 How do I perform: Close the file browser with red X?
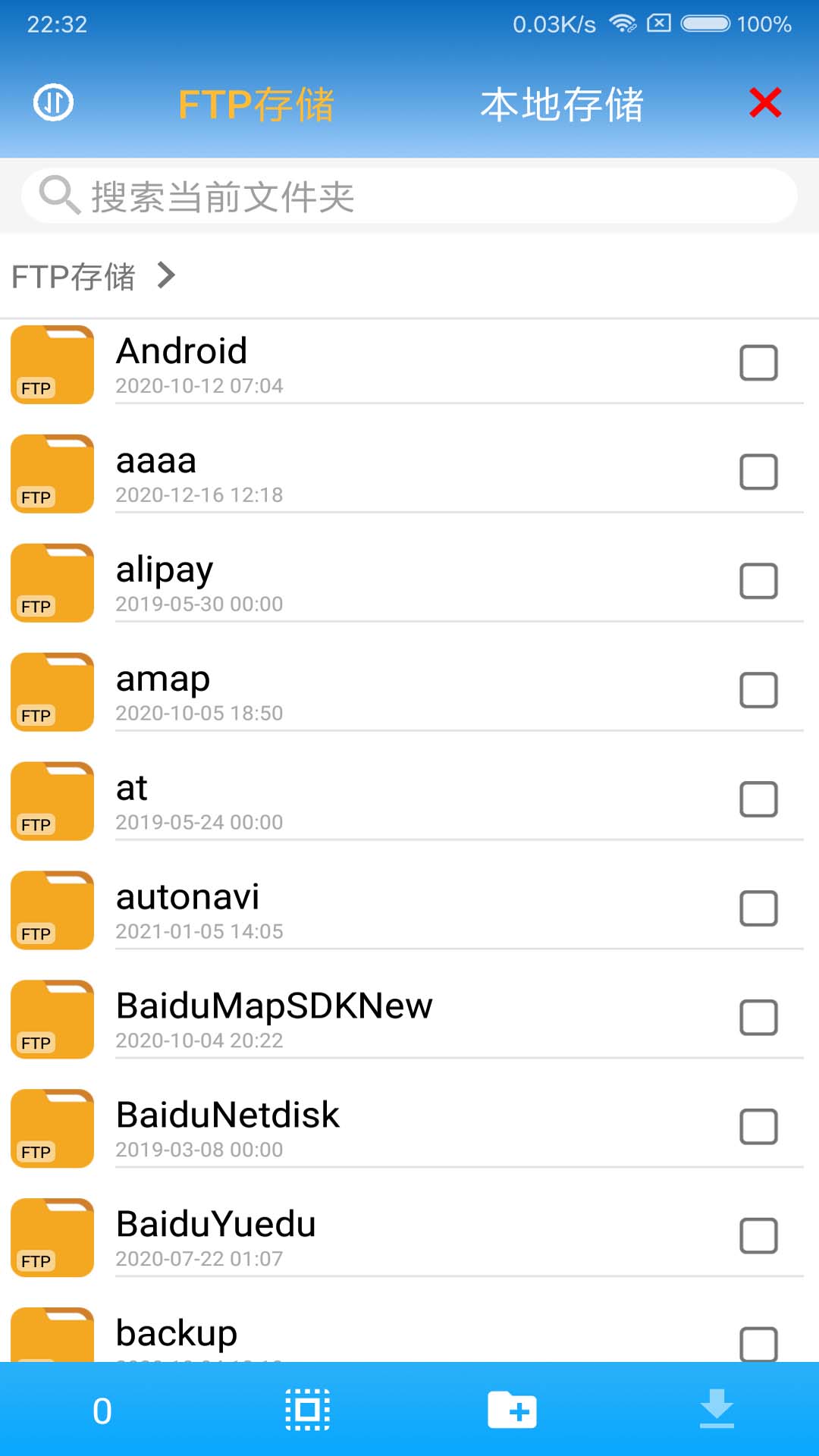(765, 102)
